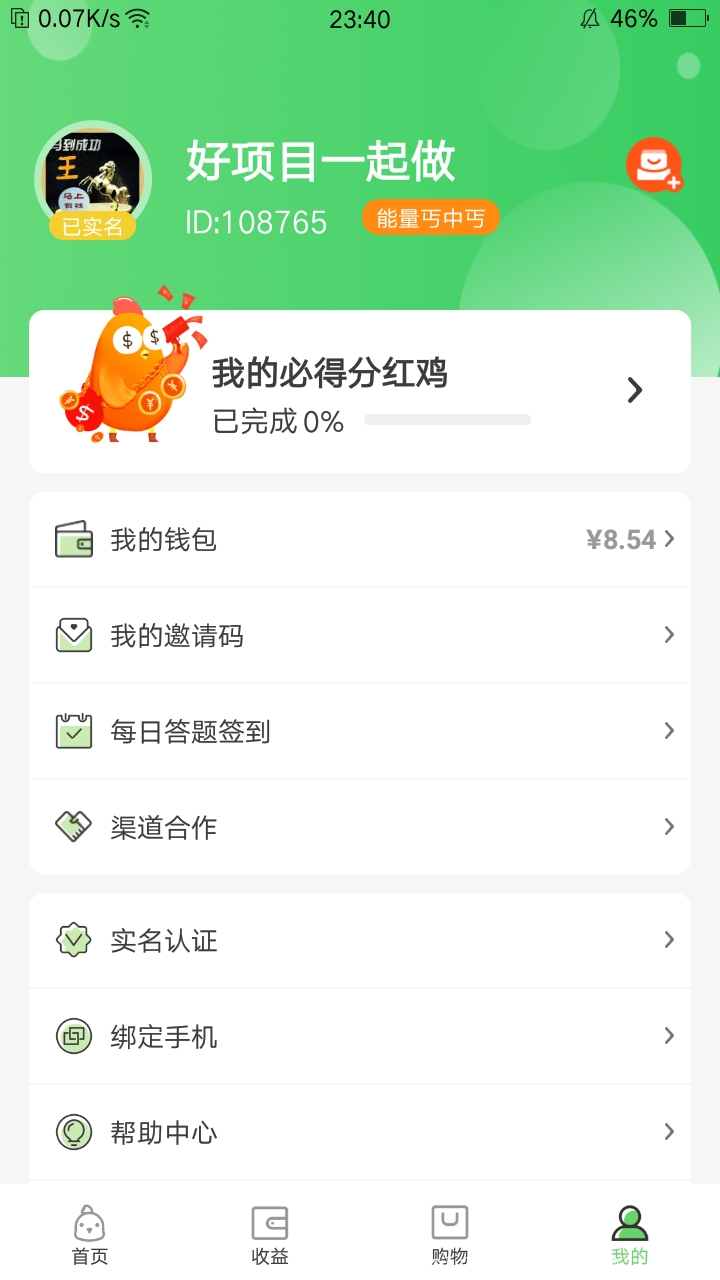Viewport: 720px width, 1280px height.
Task: Click the 绑定手机 phone binding icon
Action: pos(72,1035)
